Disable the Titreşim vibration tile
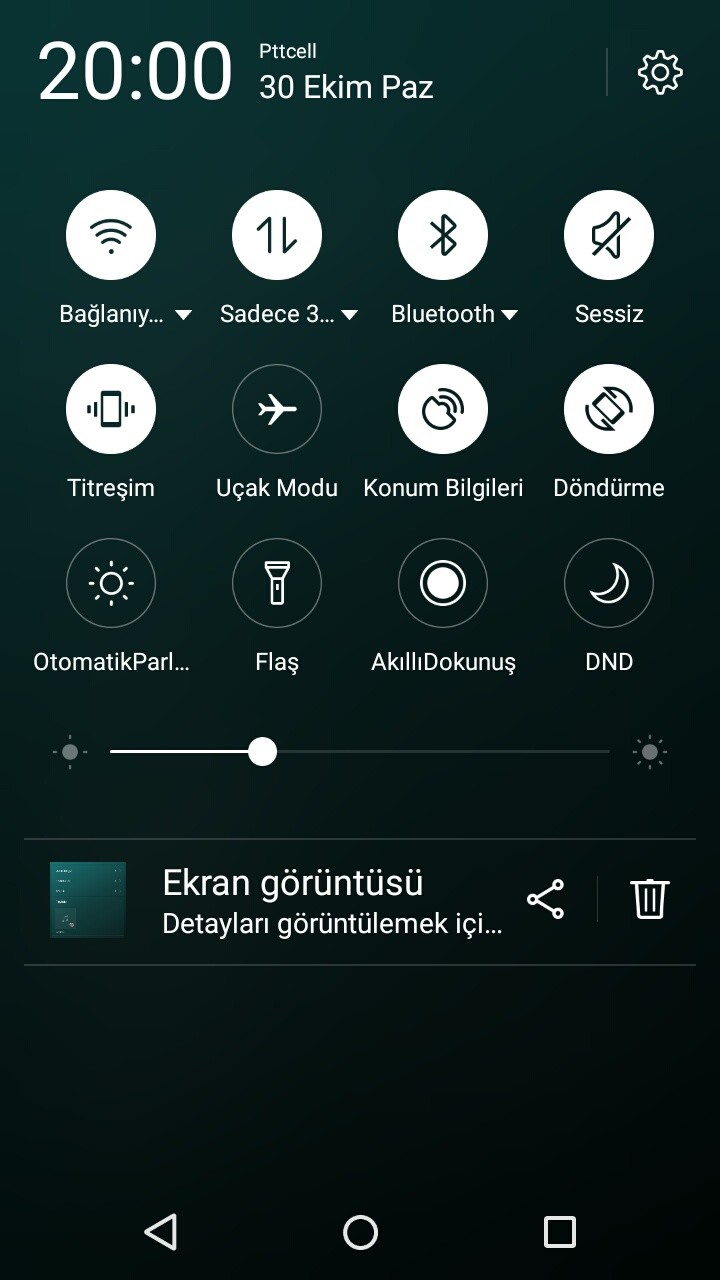 pyautogui.click(x=111, y=409)
